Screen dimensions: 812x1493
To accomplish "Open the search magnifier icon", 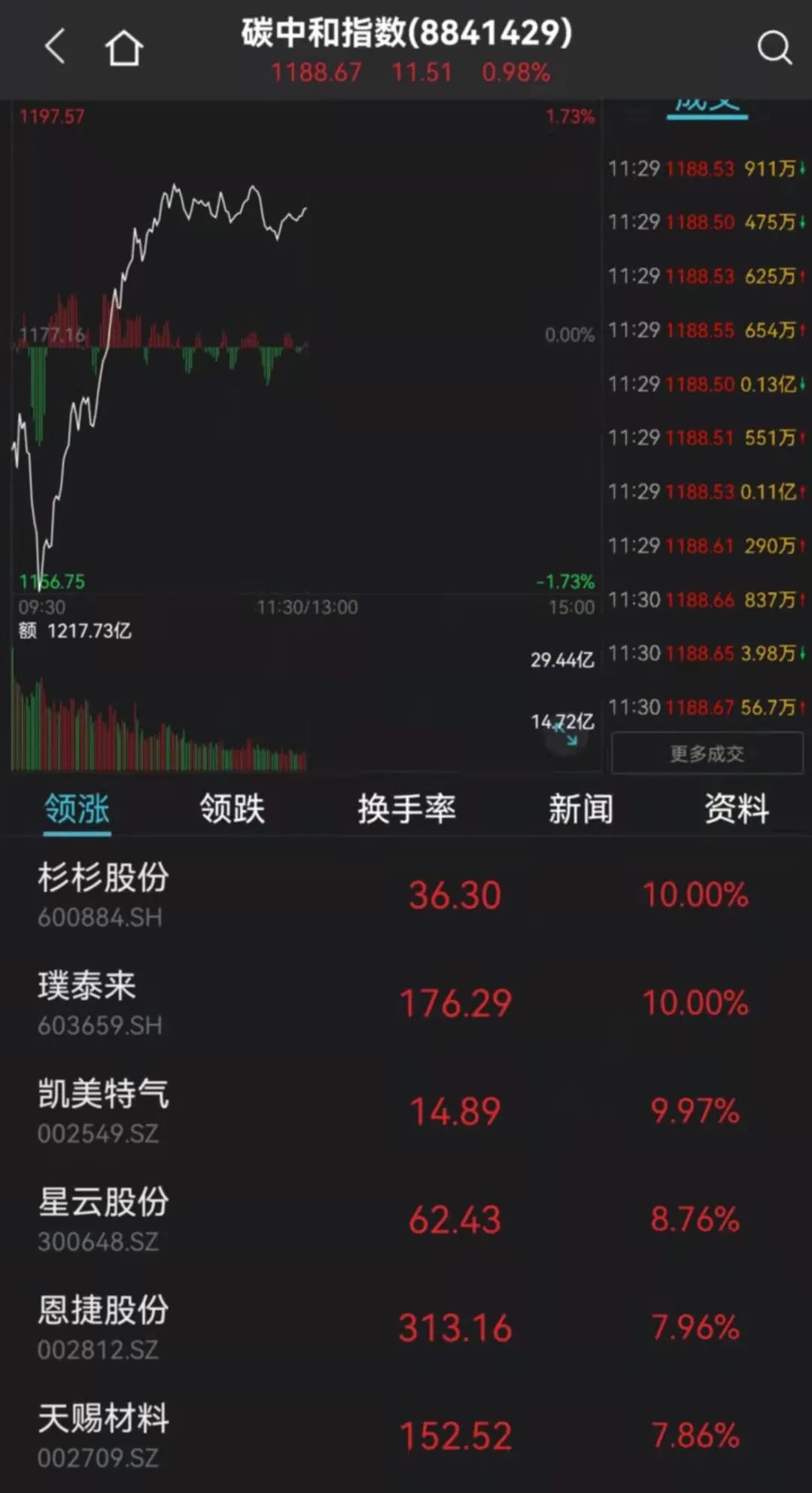I will click(774, 48).
